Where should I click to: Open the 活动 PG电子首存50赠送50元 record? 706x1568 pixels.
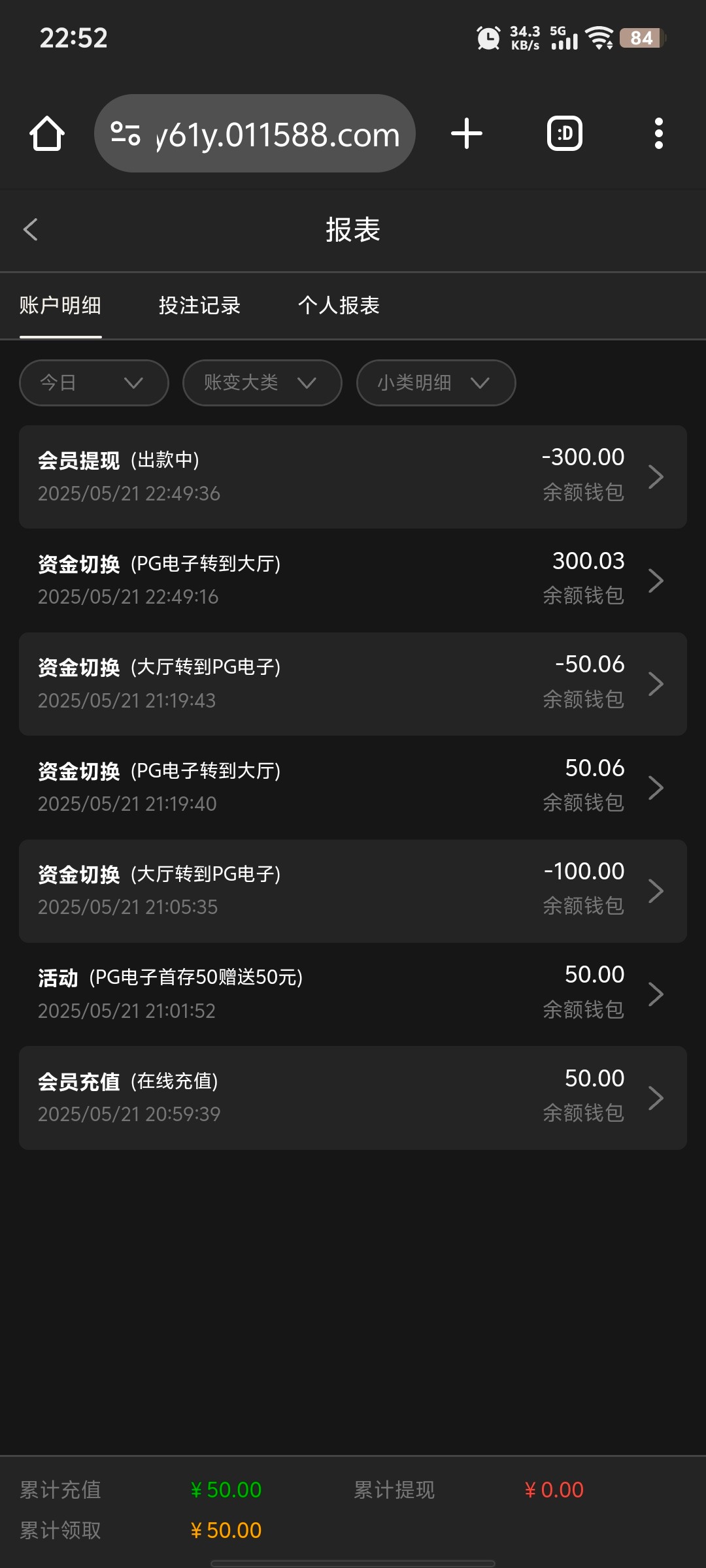(x=353, y=994)
